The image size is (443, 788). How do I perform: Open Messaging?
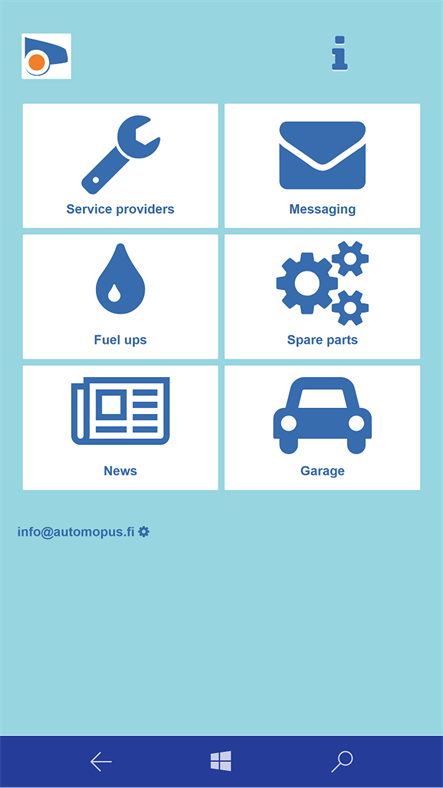point(322,166)
